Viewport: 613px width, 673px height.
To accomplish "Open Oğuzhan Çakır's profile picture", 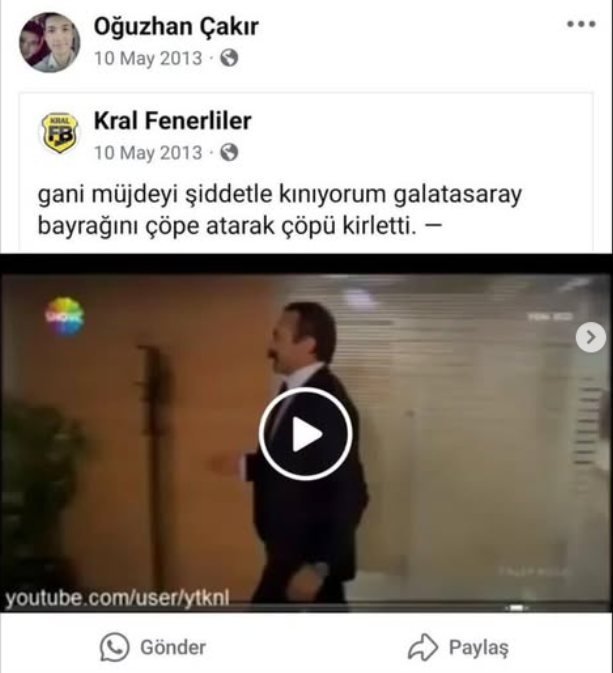I will click(48, 42).
